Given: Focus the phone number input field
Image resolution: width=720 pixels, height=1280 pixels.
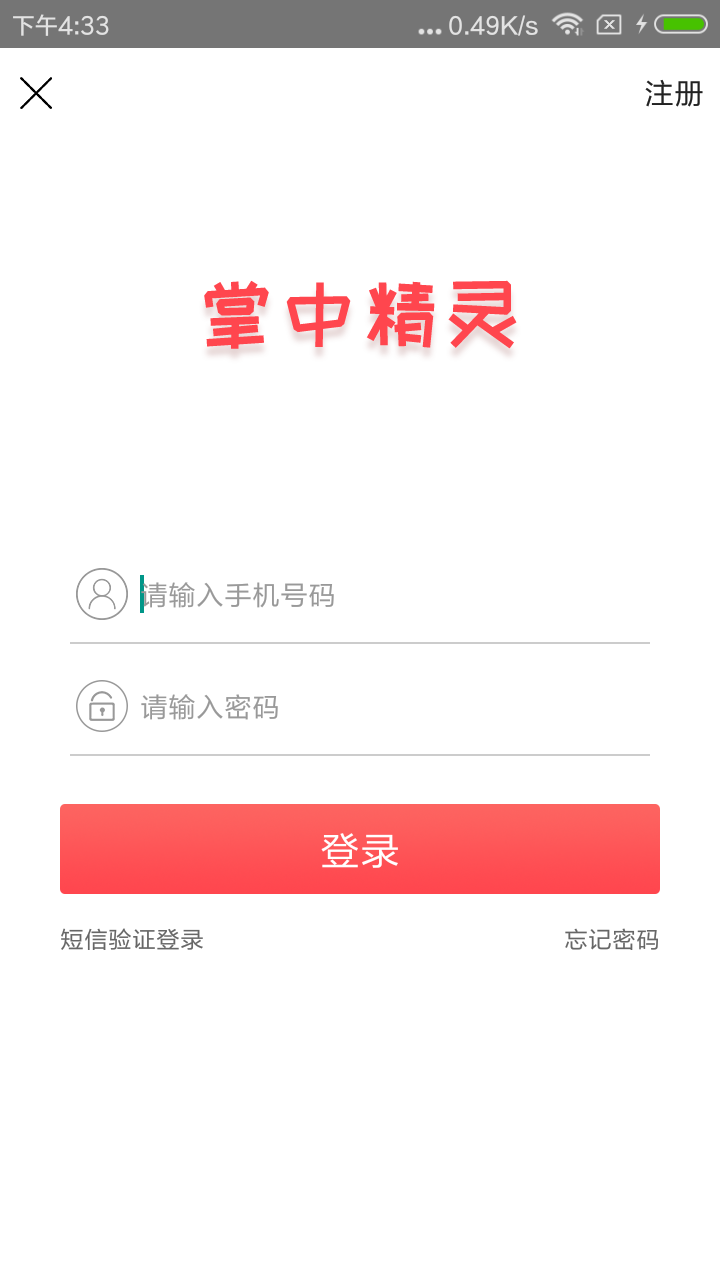Looking at the screenshot, I should click(x=394, y=595).
